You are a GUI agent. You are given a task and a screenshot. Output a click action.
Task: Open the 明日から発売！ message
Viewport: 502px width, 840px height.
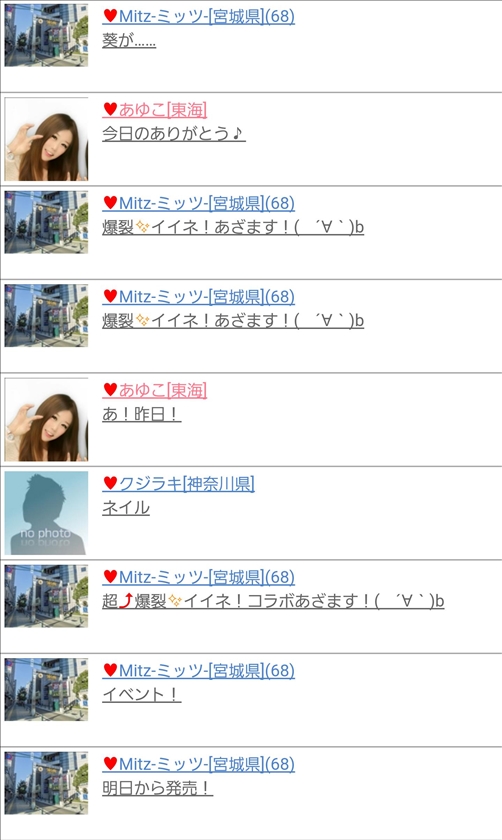[x=158, y=788]
